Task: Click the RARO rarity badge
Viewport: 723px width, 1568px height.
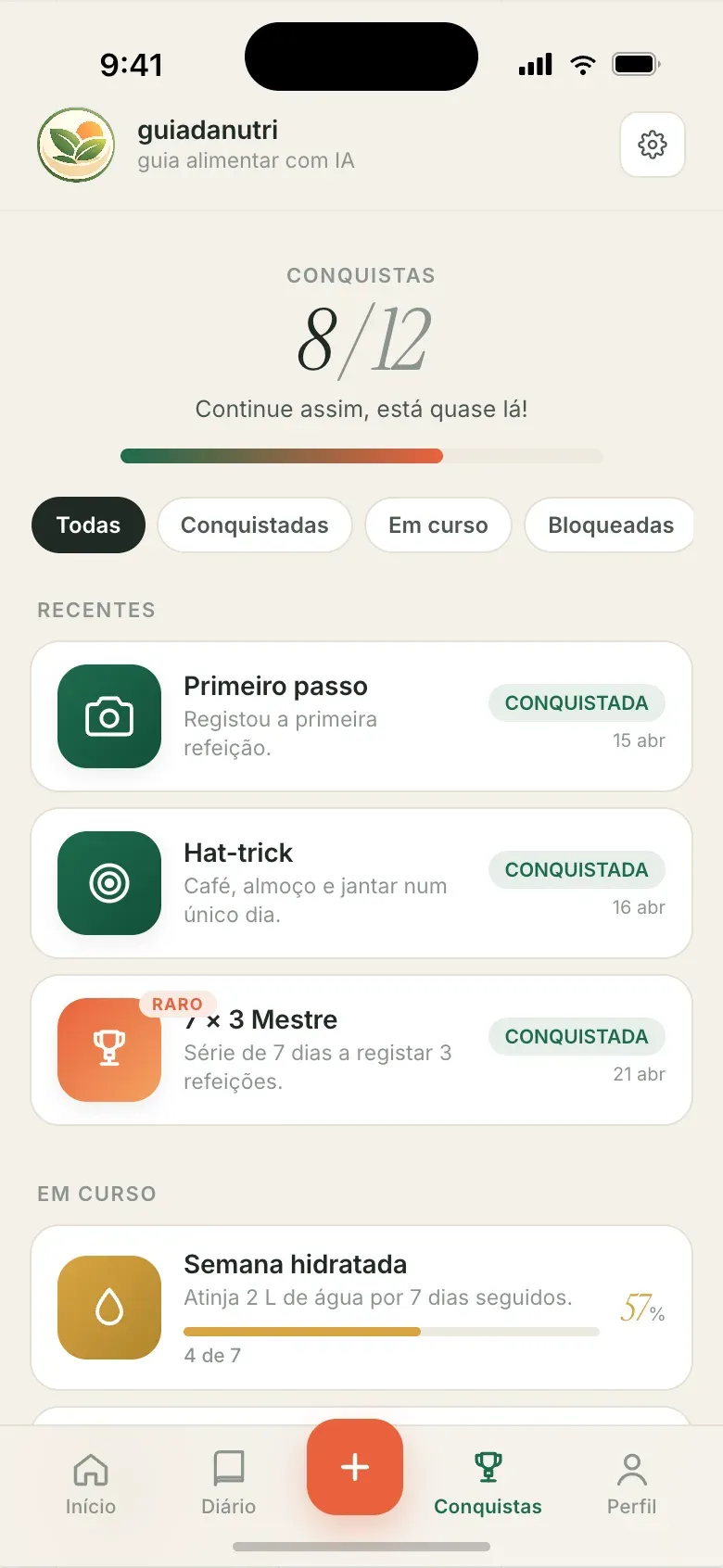Action: pos(178,1004)
